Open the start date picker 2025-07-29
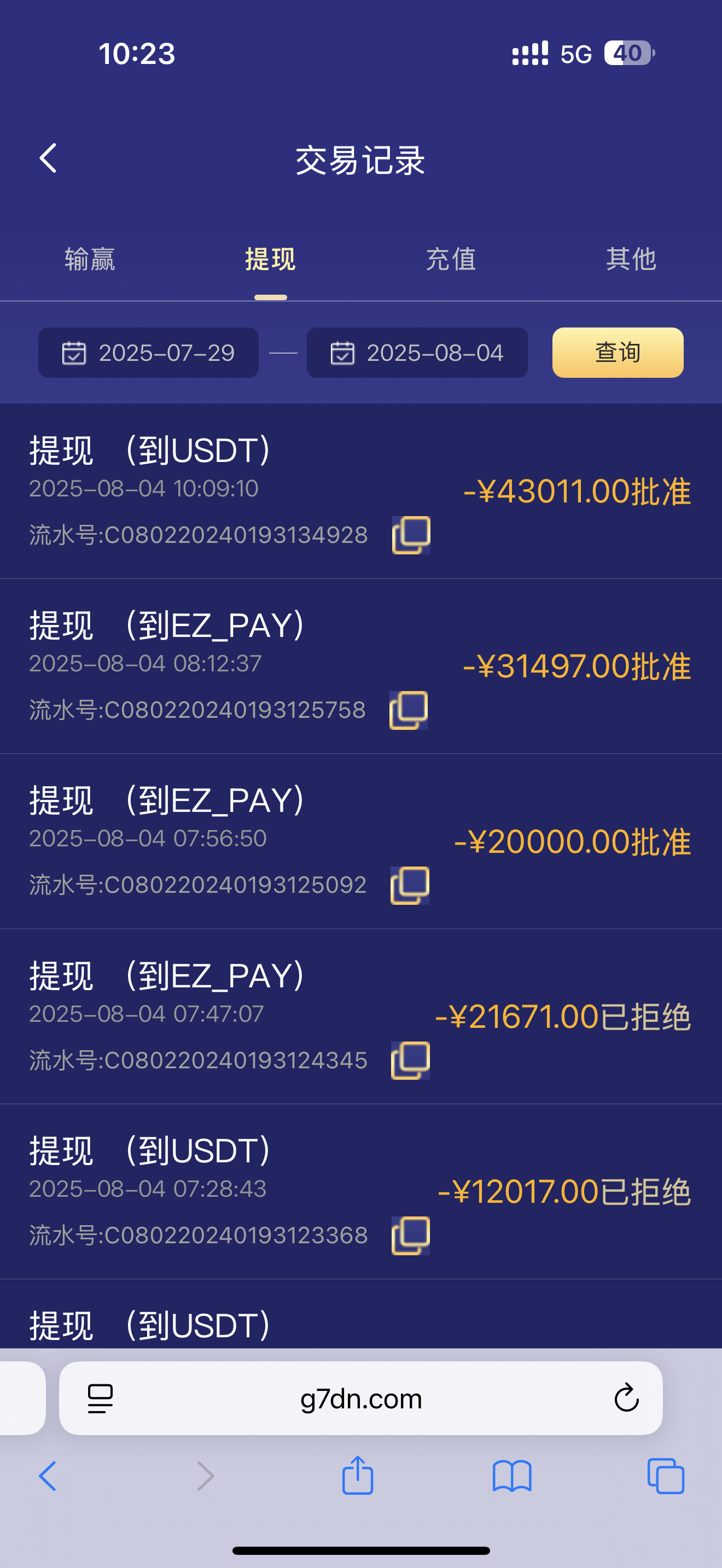Viewport: 722px width, 1568px height. [149, 353]
